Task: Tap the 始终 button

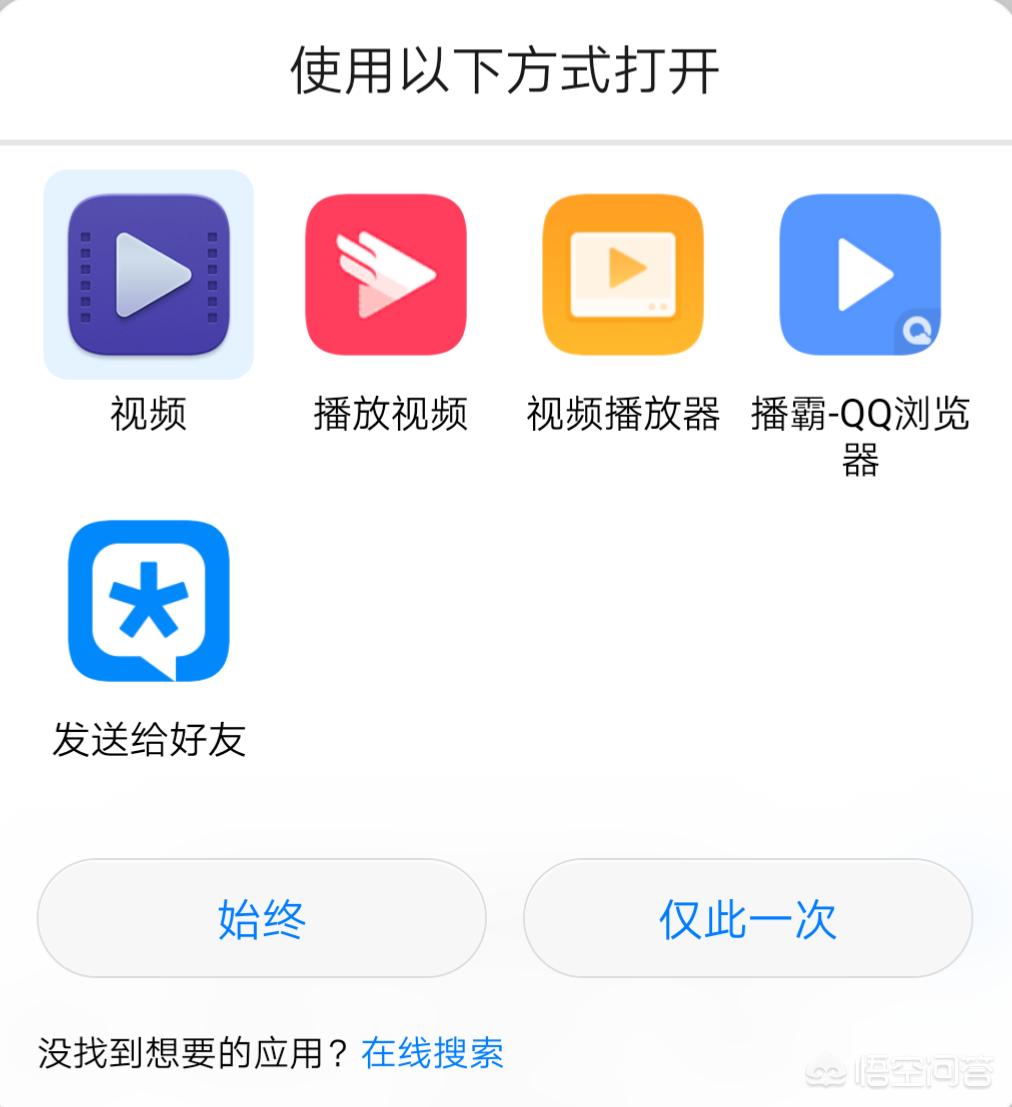Action: [261, 918]
